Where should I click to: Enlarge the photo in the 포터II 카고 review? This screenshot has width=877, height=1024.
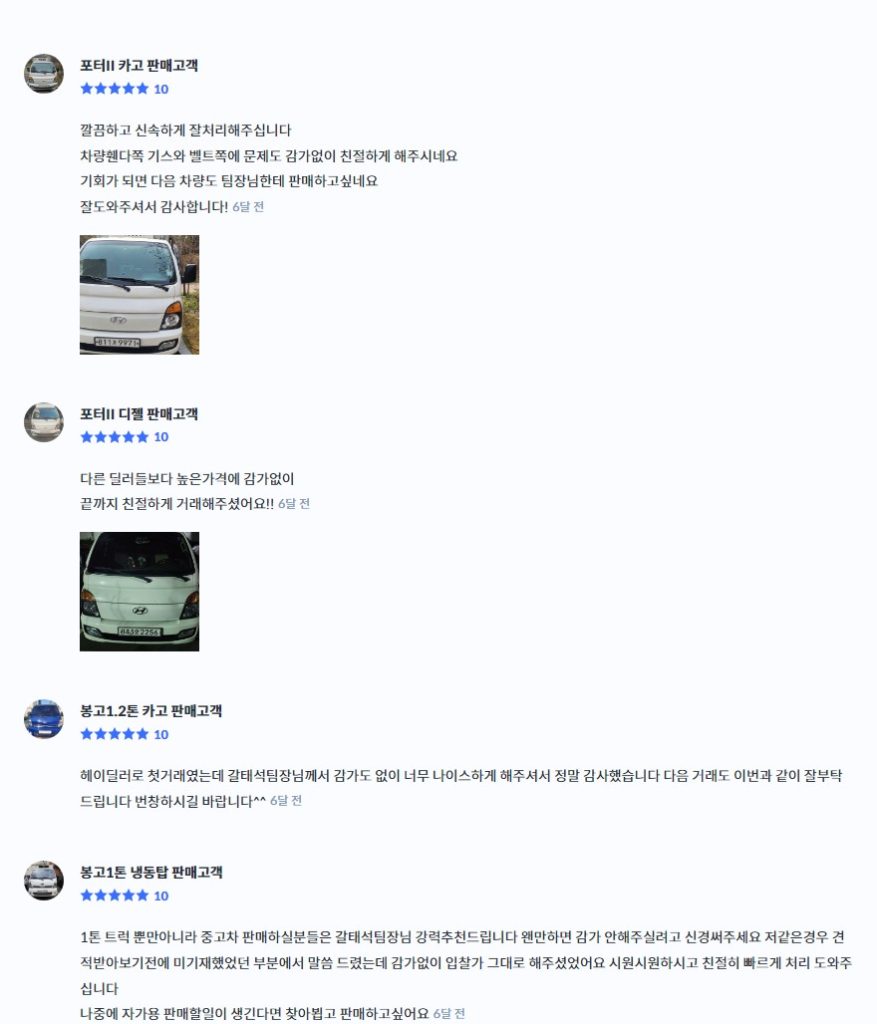click(x=139, y=295)
